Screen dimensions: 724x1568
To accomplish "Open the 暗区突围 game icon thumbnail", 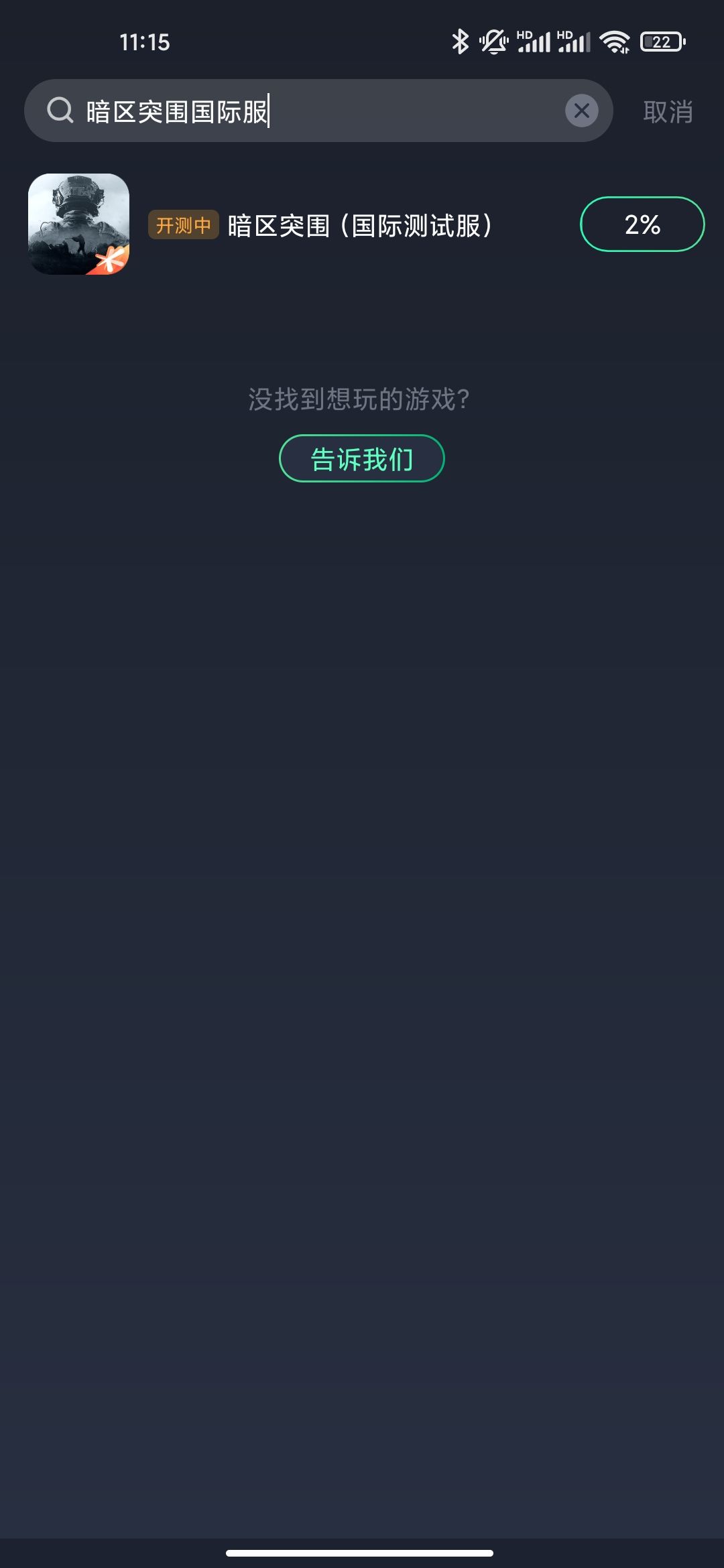I will [x=80, y=226].
